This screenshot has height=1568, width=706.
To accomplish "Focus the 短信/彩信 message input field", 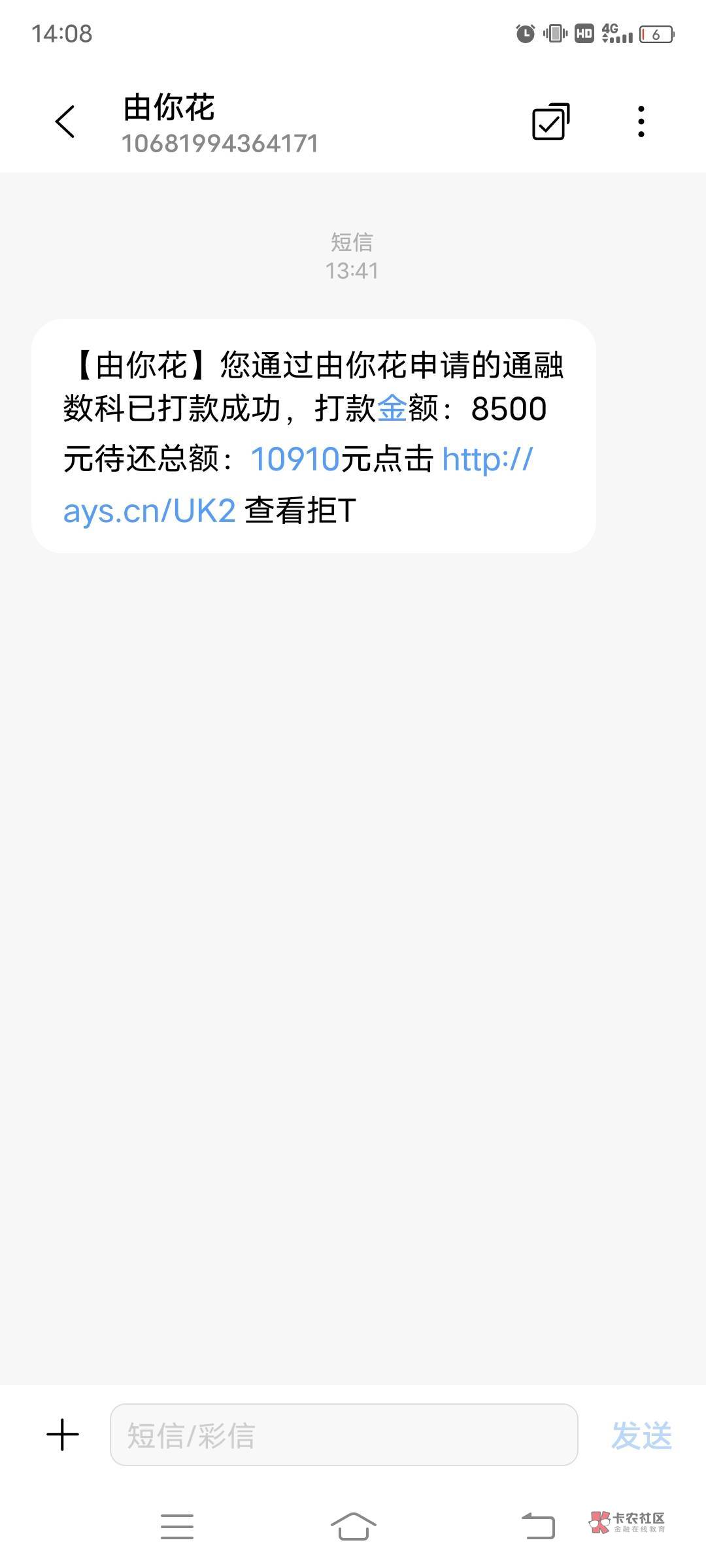I will pyautogui.click(x=344, y=1435).
